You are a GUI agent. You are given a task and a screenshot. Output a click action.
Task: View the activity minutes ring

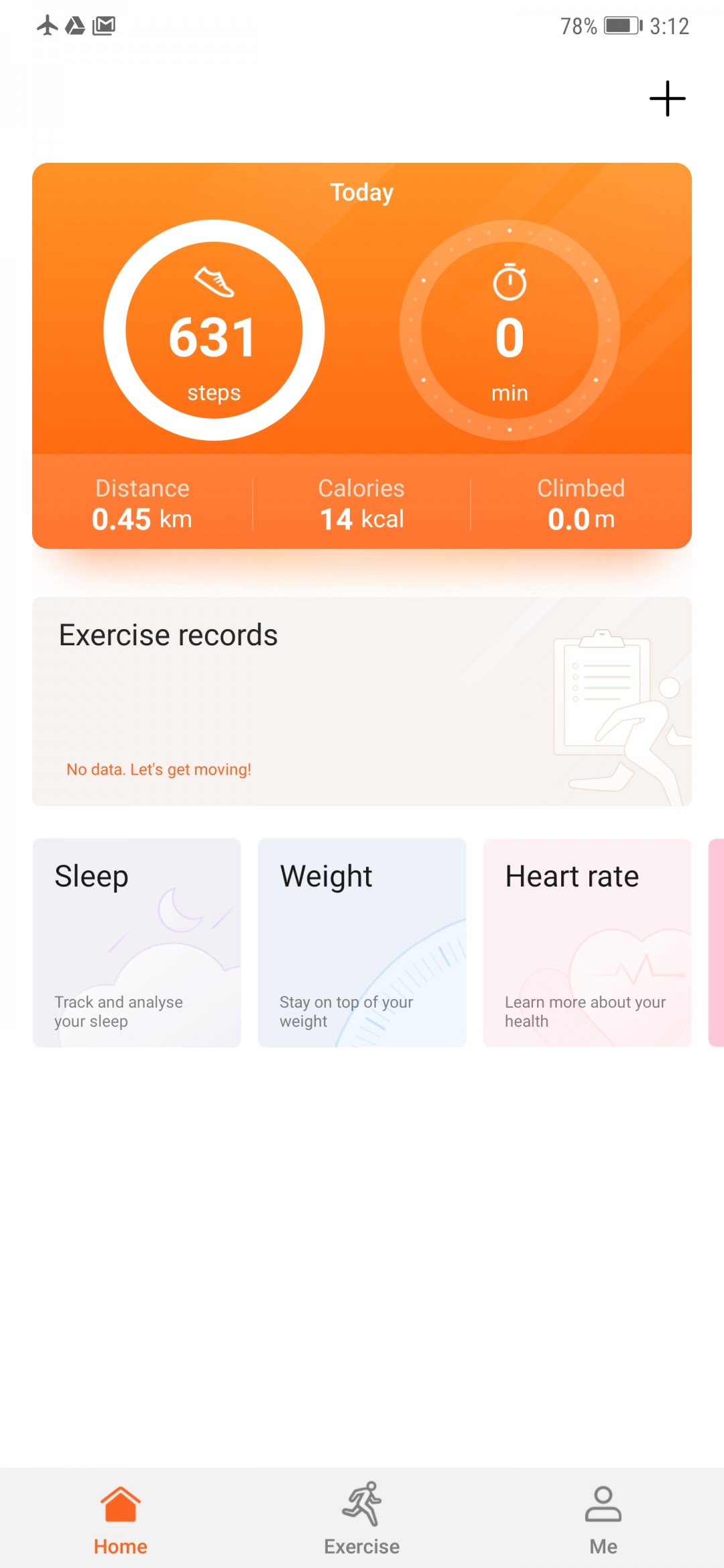[x=509, y=330]
